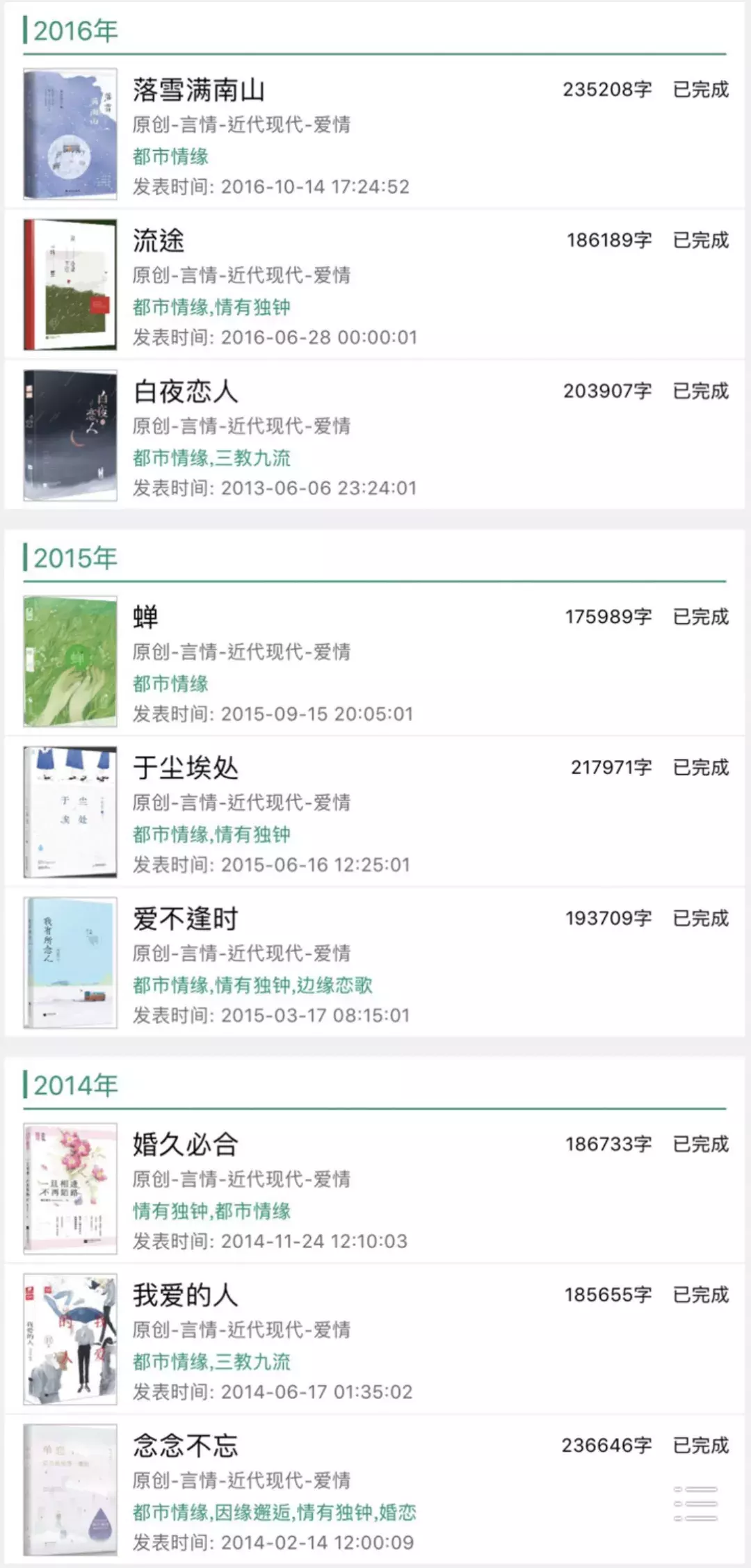
Task: Open the novel 念念不忘
Action: point(186,1446)
